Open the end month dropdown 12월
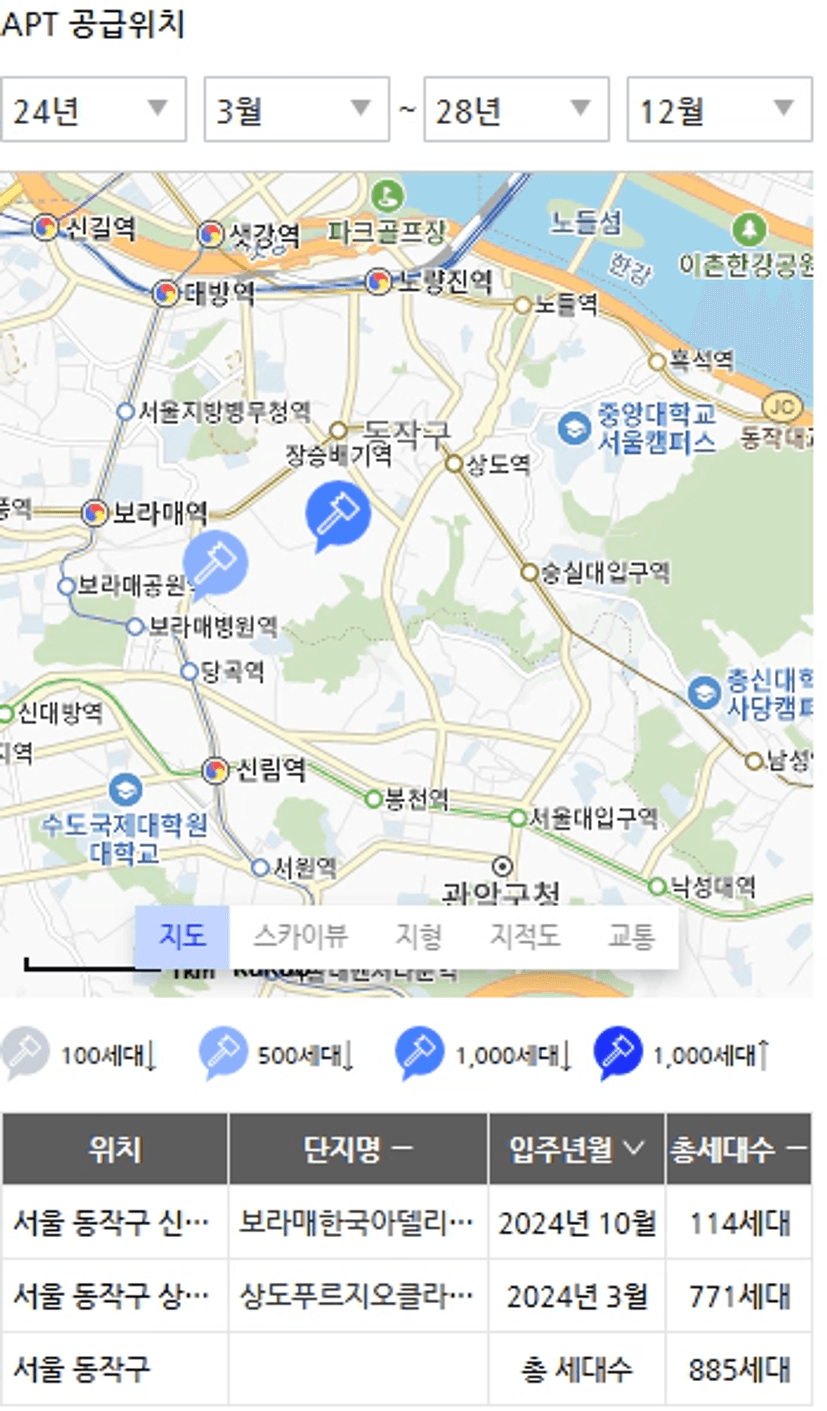The width and height of the screenshot is (827, 1411). coord(718,110)
